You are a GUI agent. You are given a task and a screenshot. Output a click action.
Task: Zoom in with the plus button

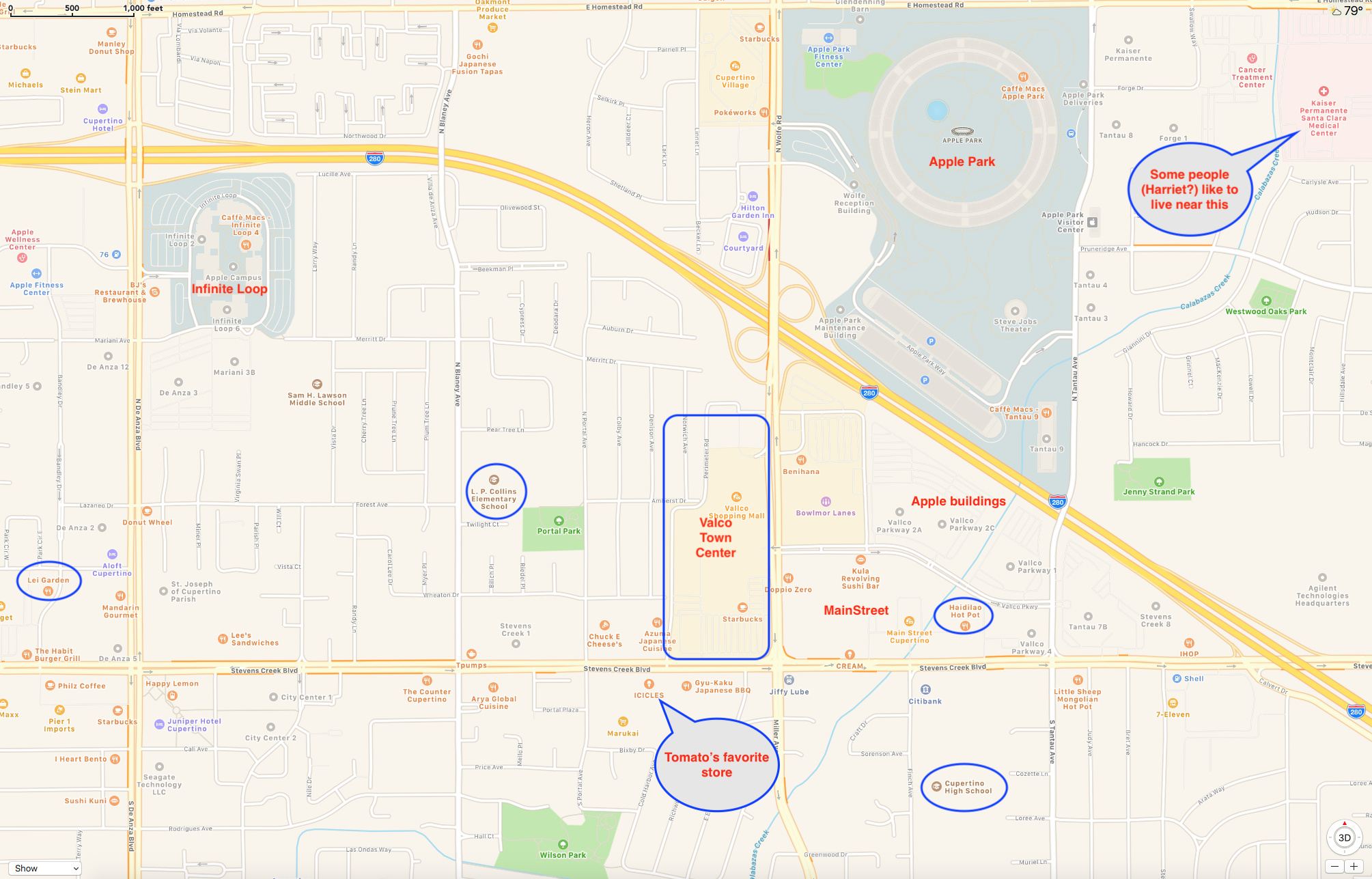pos(1354,866)
